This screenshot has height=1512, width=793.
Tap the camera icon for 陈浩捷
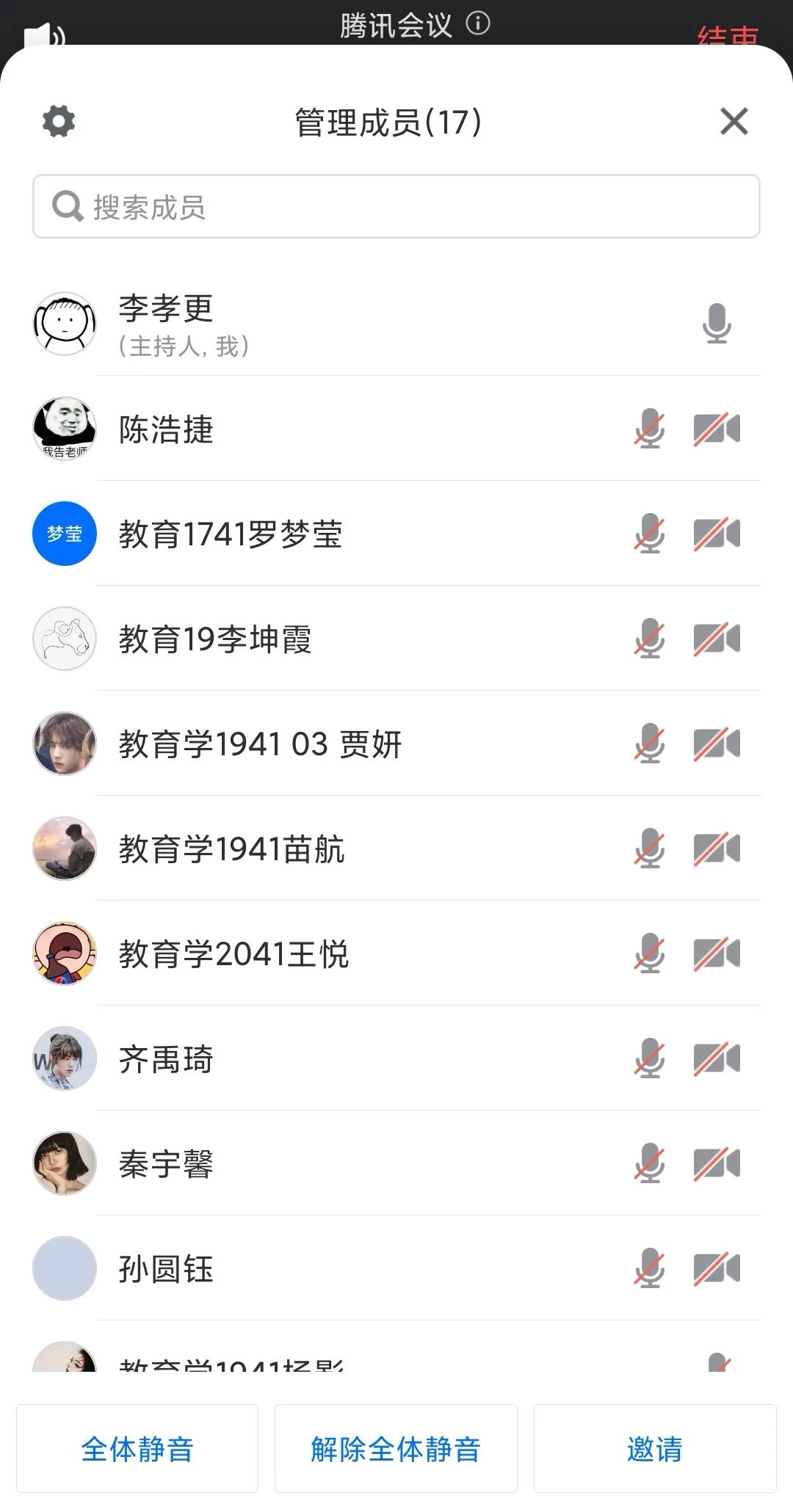(x=717, y=429)
